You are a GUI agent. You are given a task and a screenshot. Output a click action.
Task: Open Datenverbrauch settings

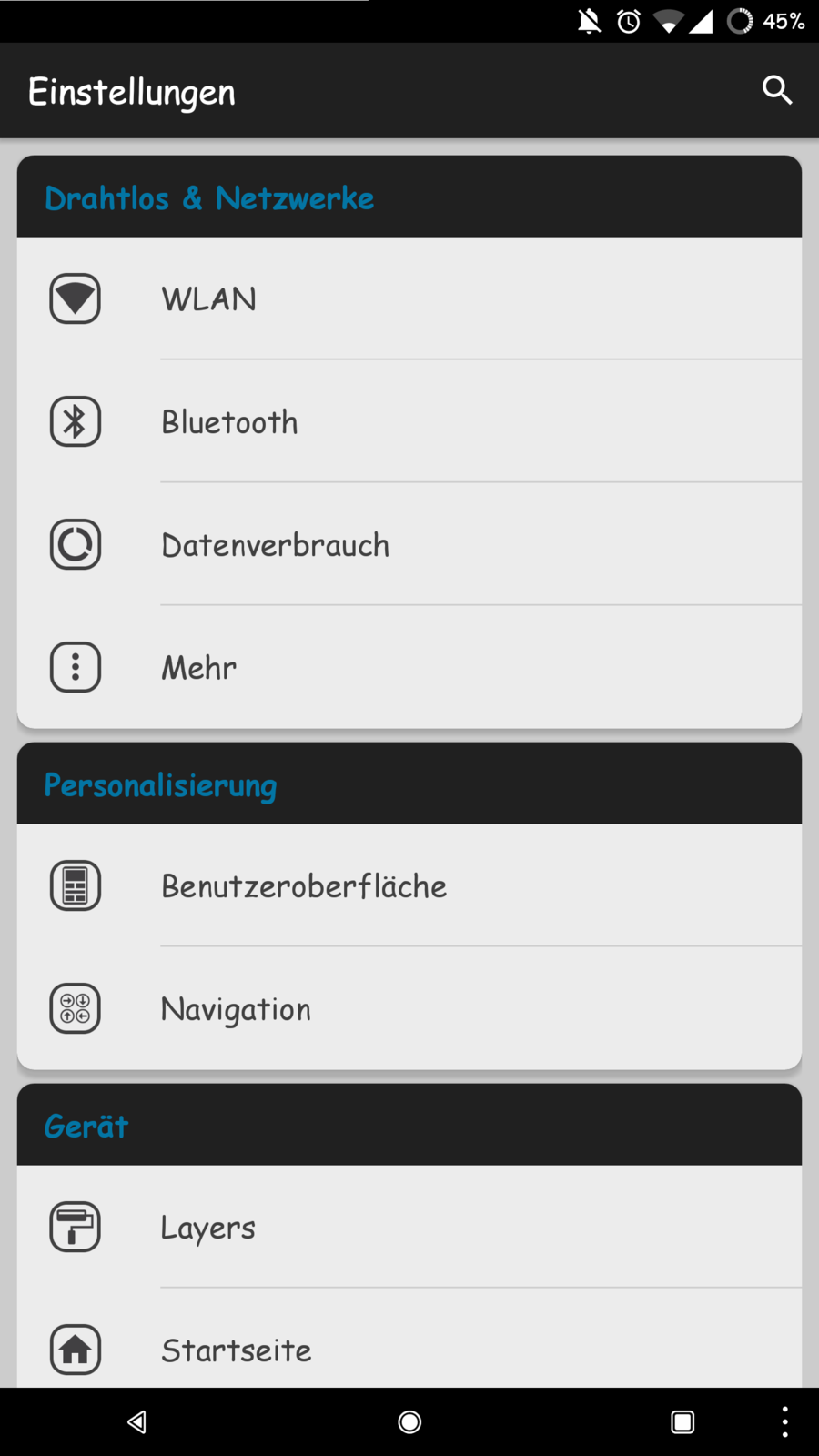409,545
